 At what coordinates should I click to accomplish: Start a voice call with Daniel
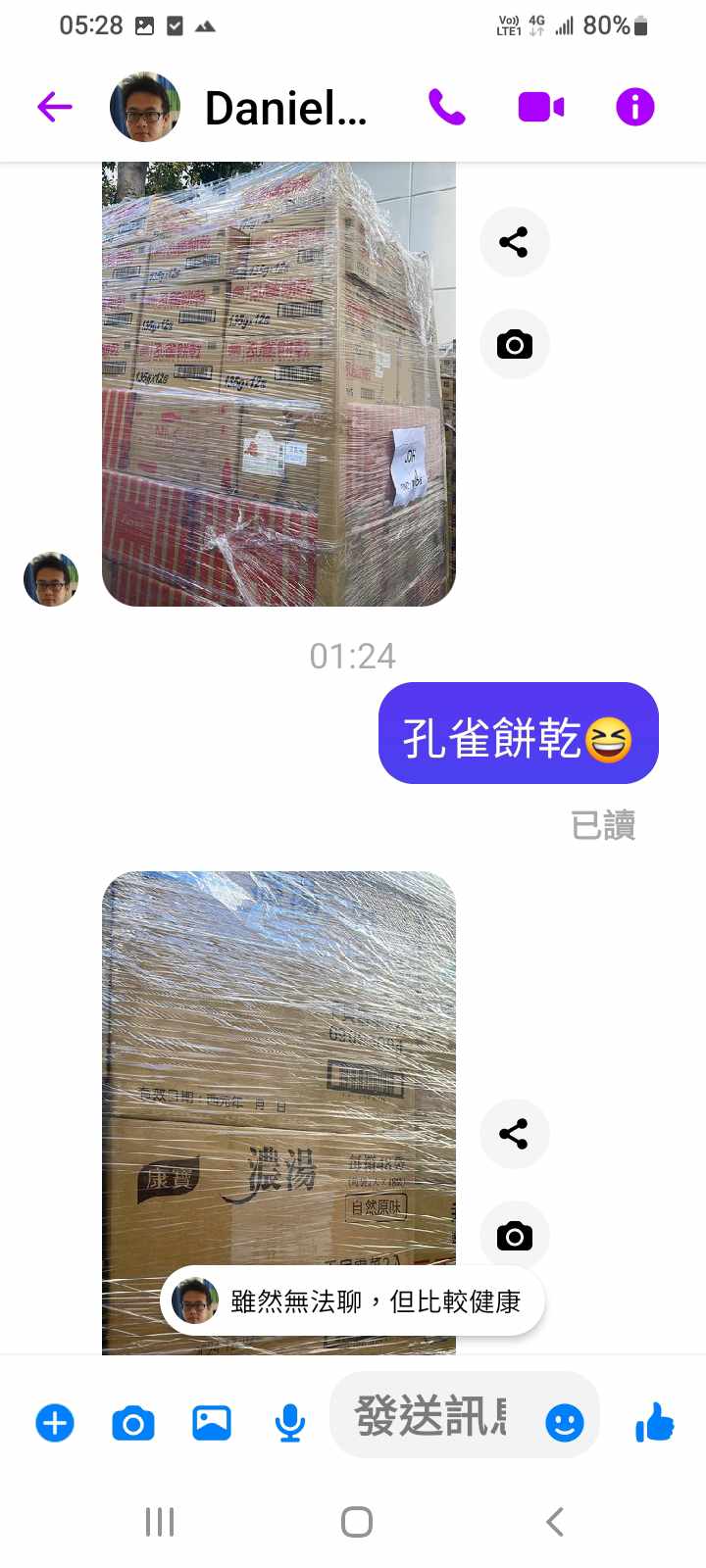click(447, 107)
